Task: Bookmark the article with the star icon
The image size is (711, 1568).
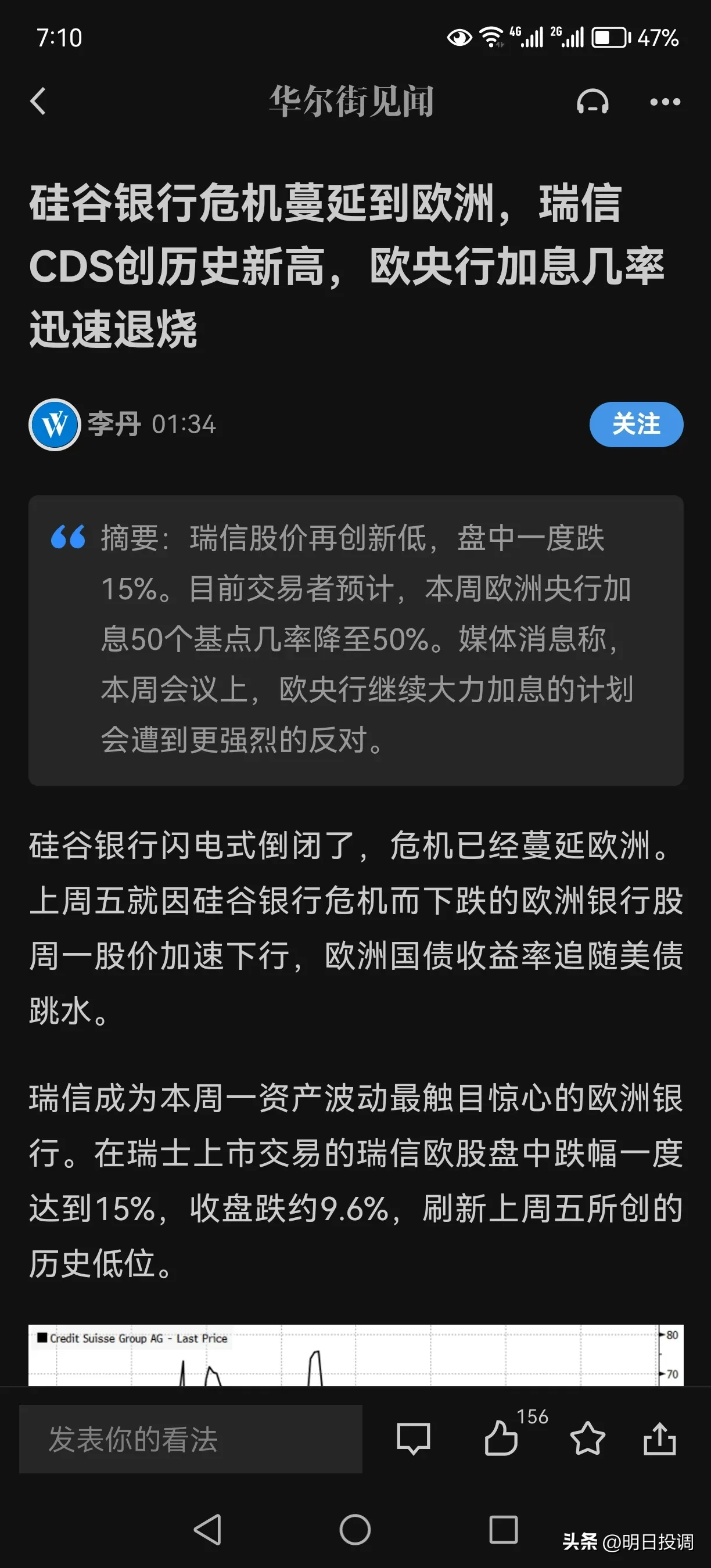Action: 587,1439
